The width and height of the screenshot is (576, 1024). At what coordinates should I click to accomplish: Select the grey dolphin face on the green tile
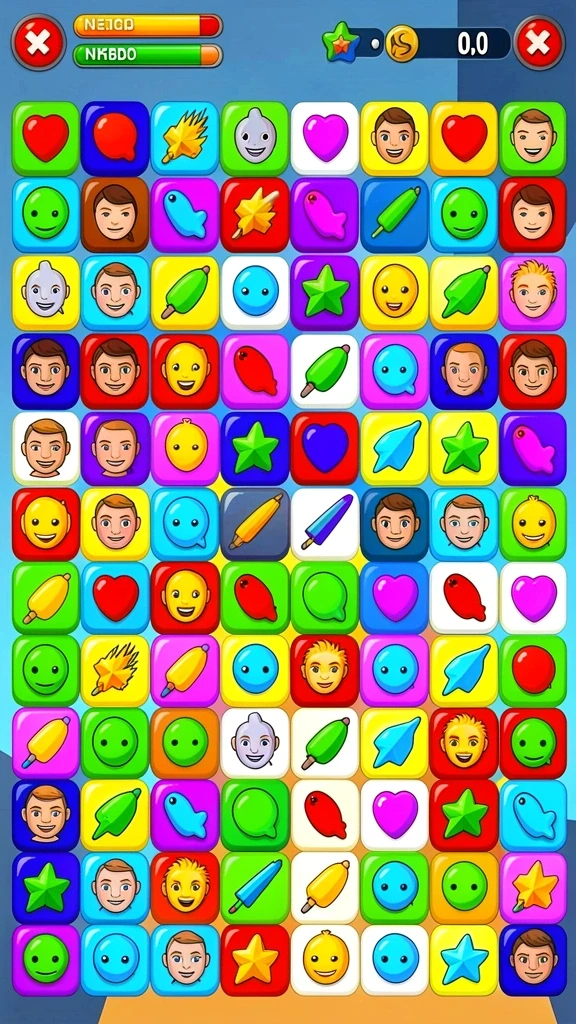(x=255, y=138)
